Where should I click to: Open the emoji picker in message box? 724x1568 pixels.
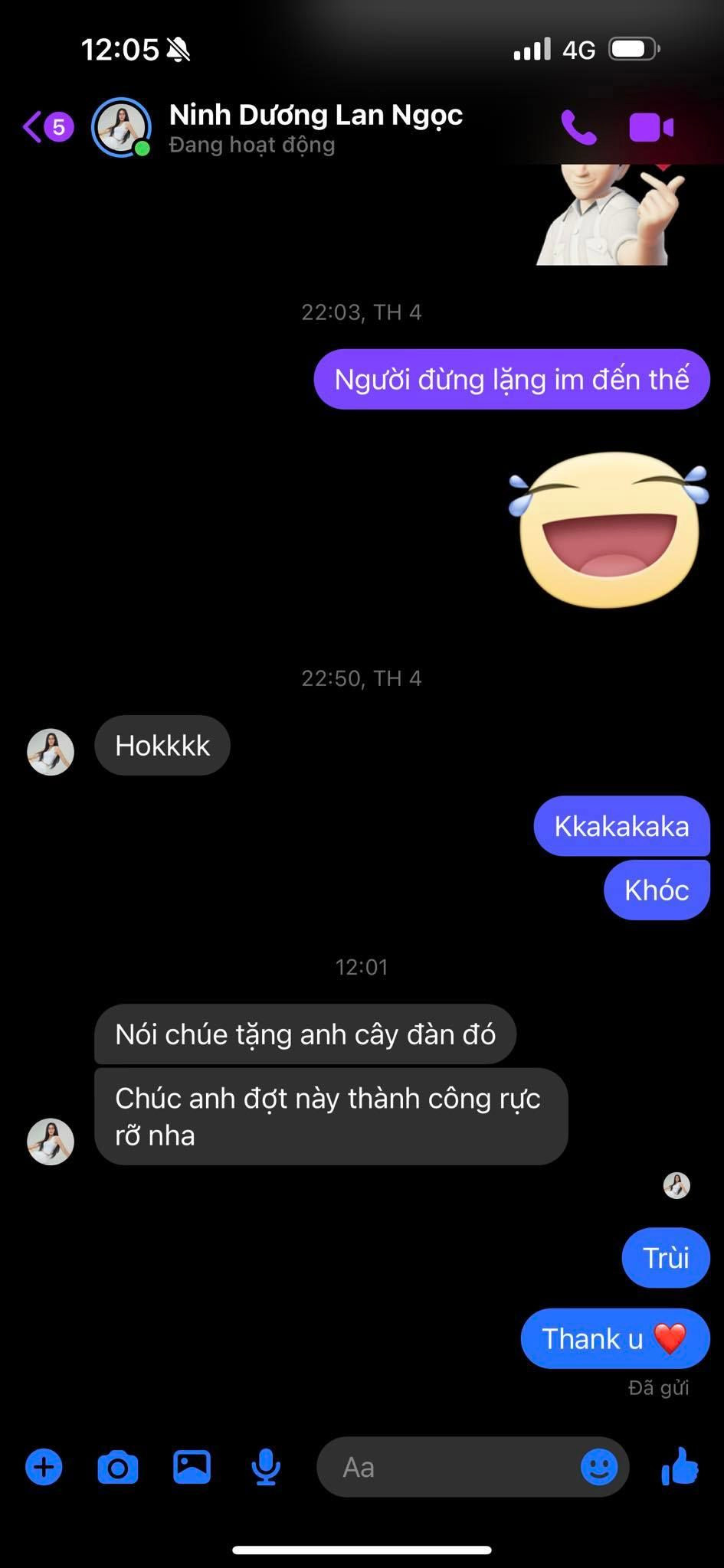pyautogui.click(x=599, y=1467)
